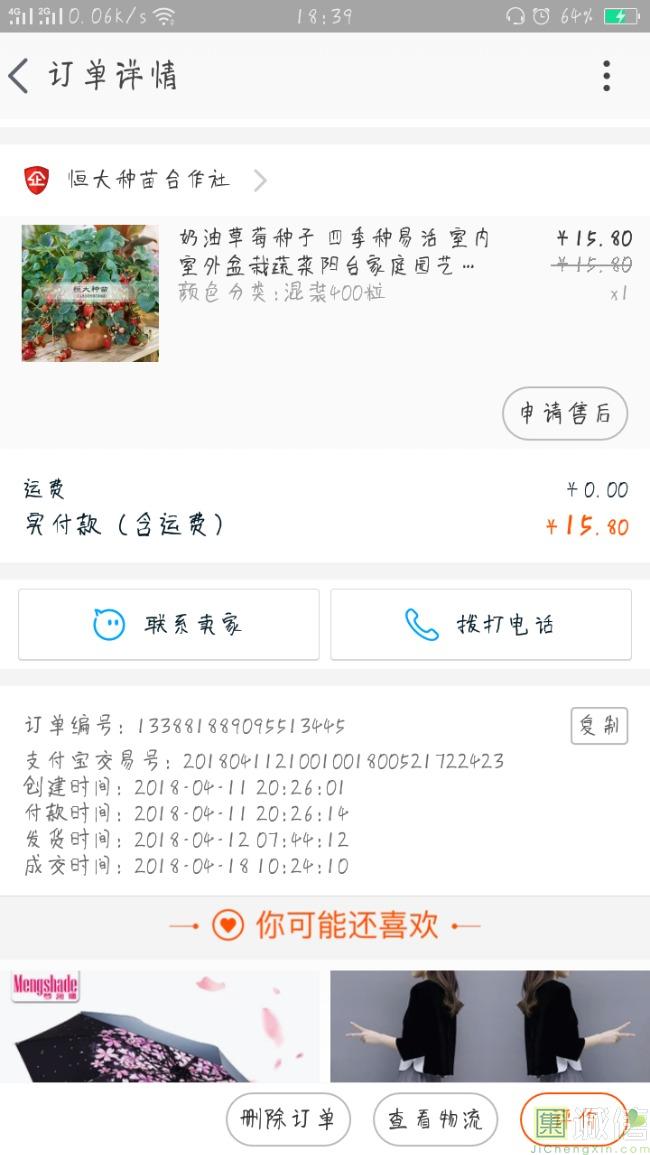The height and width of the screenshot is (1155, 650).
Task: Tap the 申请售后 button
Action: coord(564,413)
